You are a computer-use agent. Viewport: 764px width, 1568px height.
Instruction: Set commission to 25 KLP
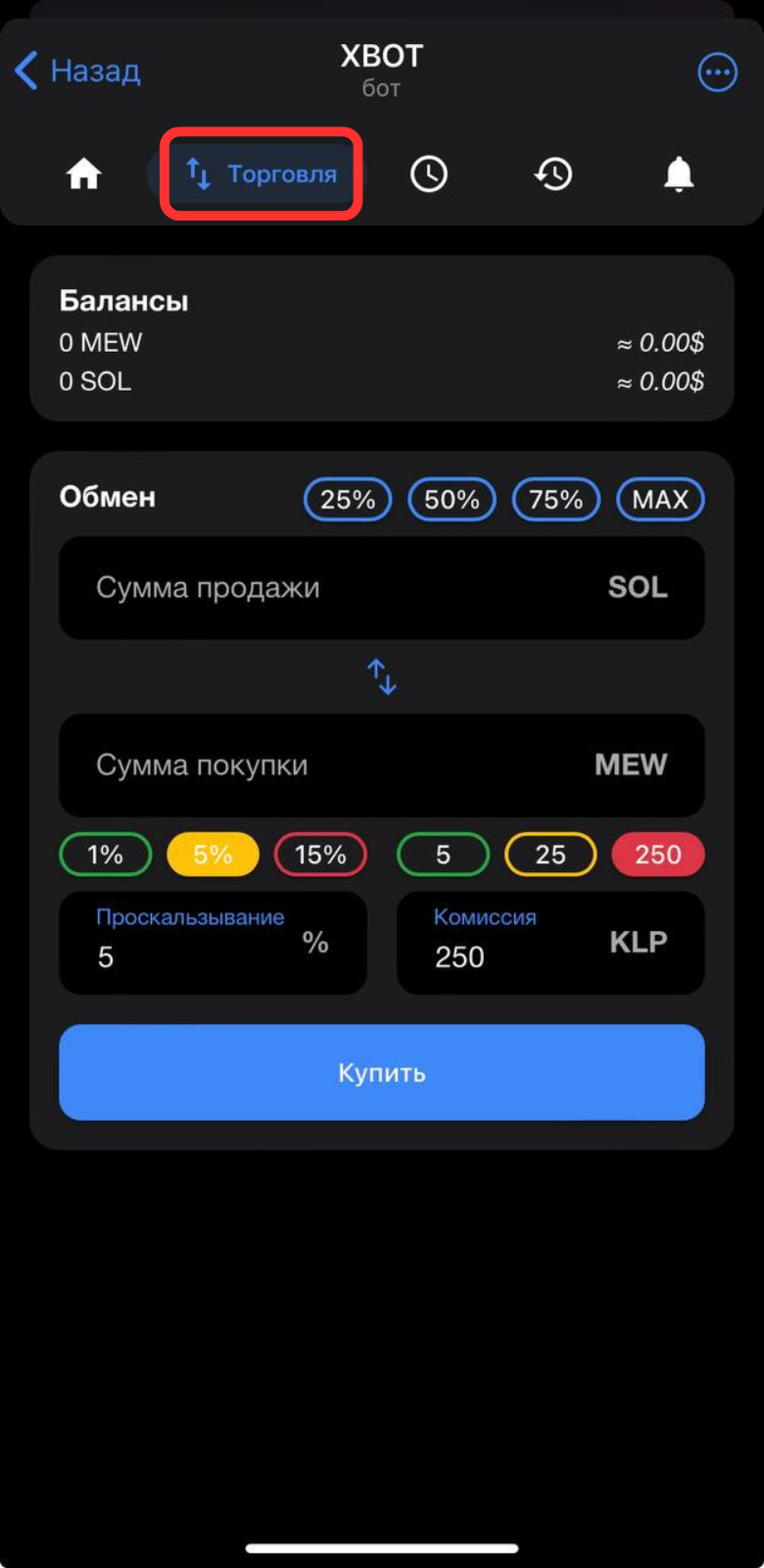click(x=549, y=855)
